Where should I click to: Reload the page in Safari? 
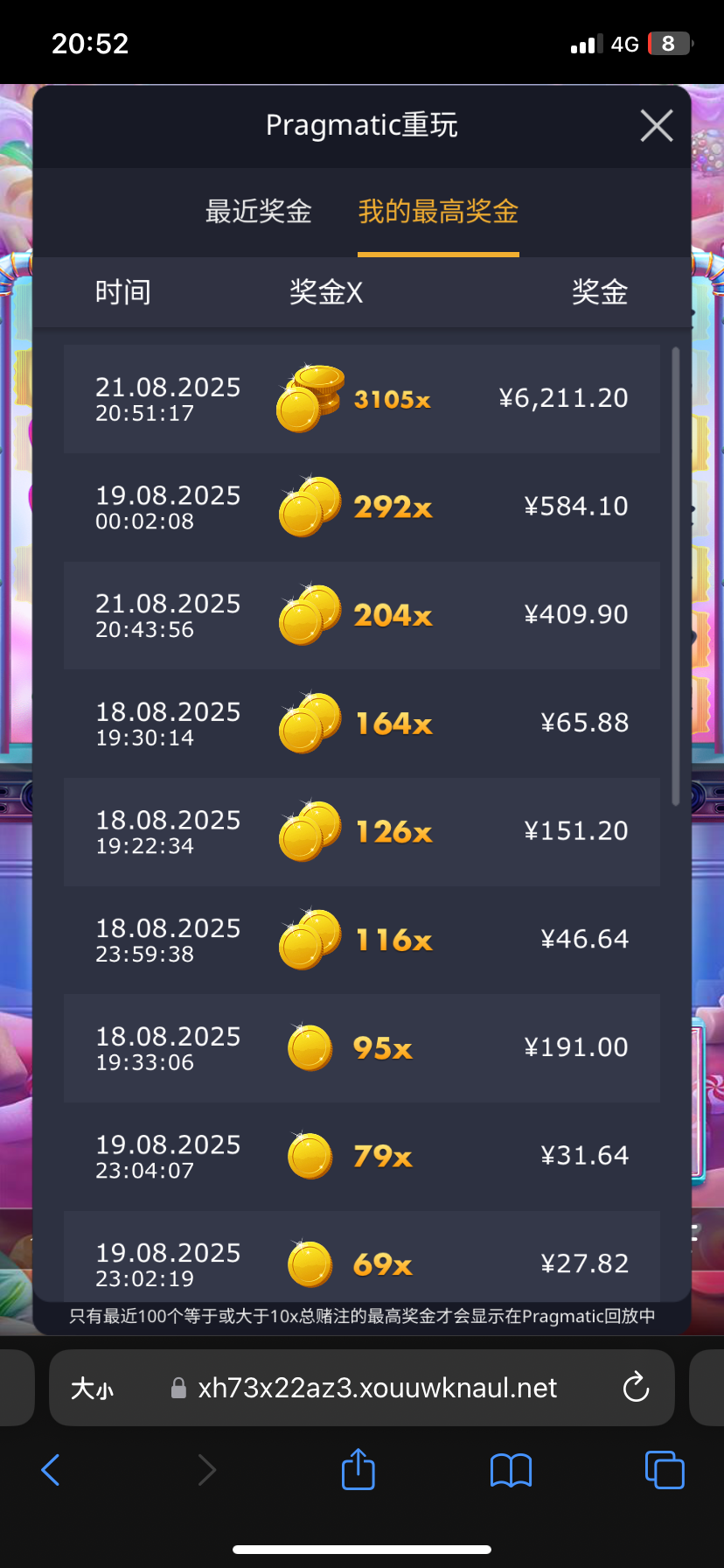[x=636, y=1388]
